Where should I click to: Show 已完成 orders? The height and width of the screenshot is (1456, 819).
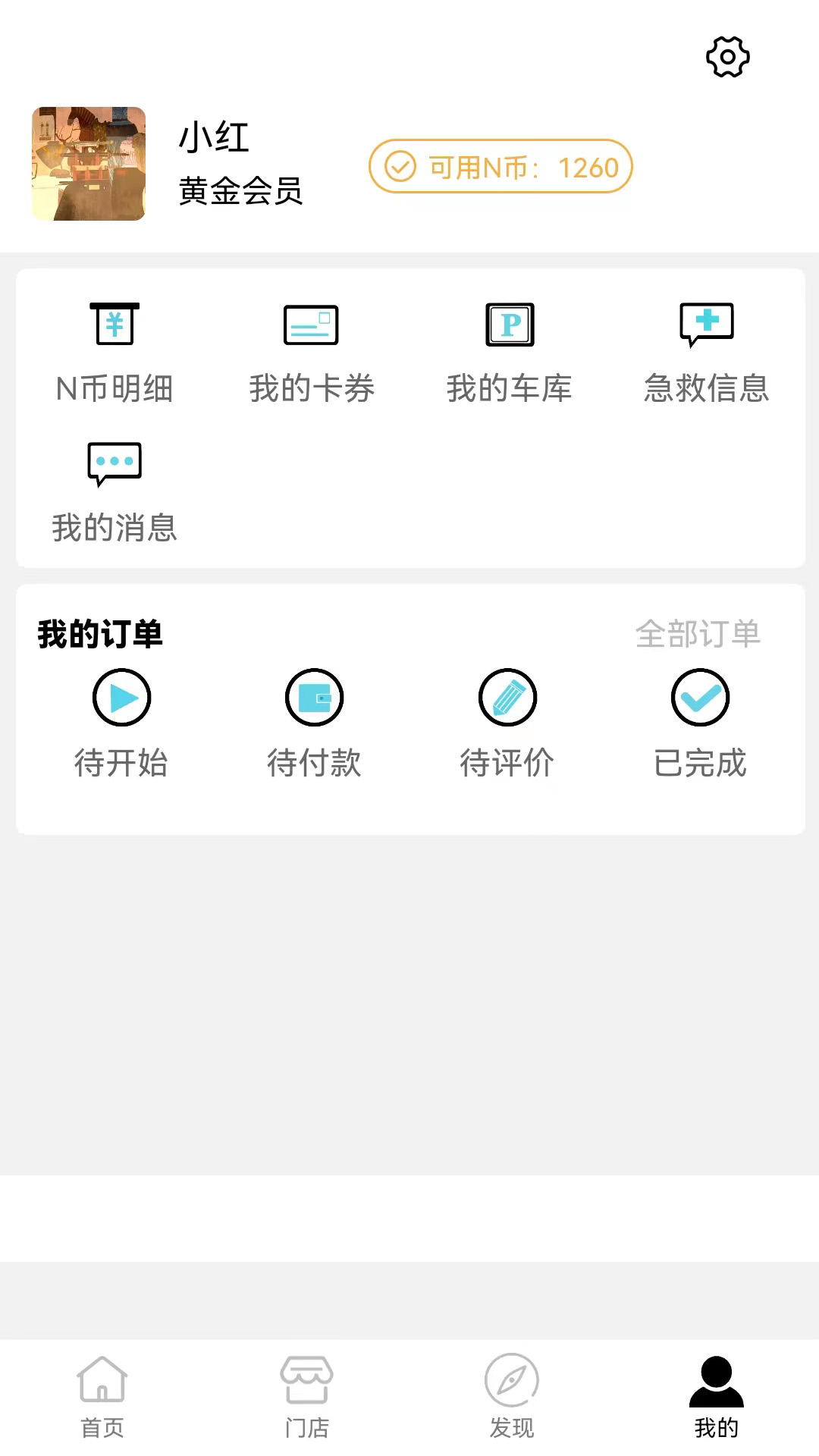pos(700,723)
